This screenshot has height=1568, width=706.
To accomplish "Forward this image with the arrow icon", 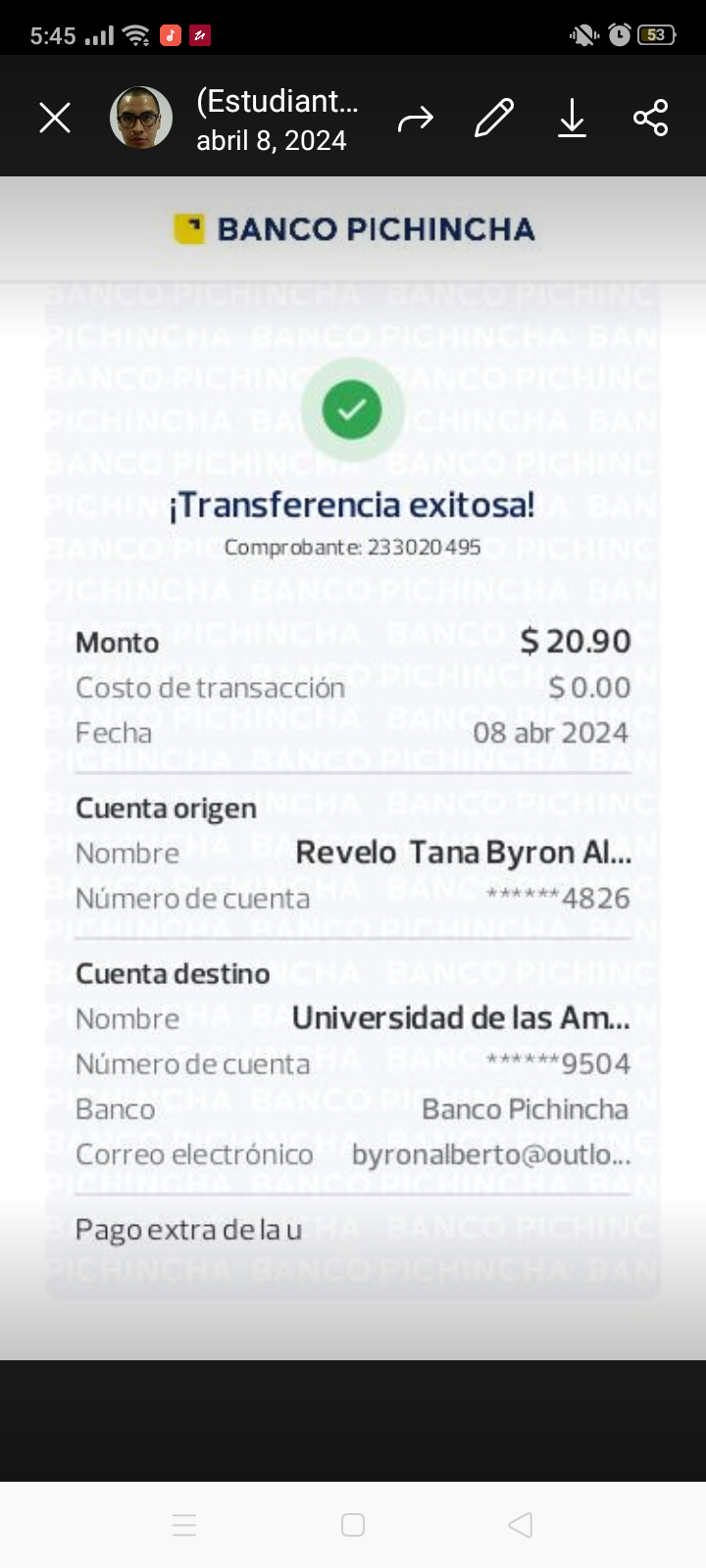I will pos(416,120).
